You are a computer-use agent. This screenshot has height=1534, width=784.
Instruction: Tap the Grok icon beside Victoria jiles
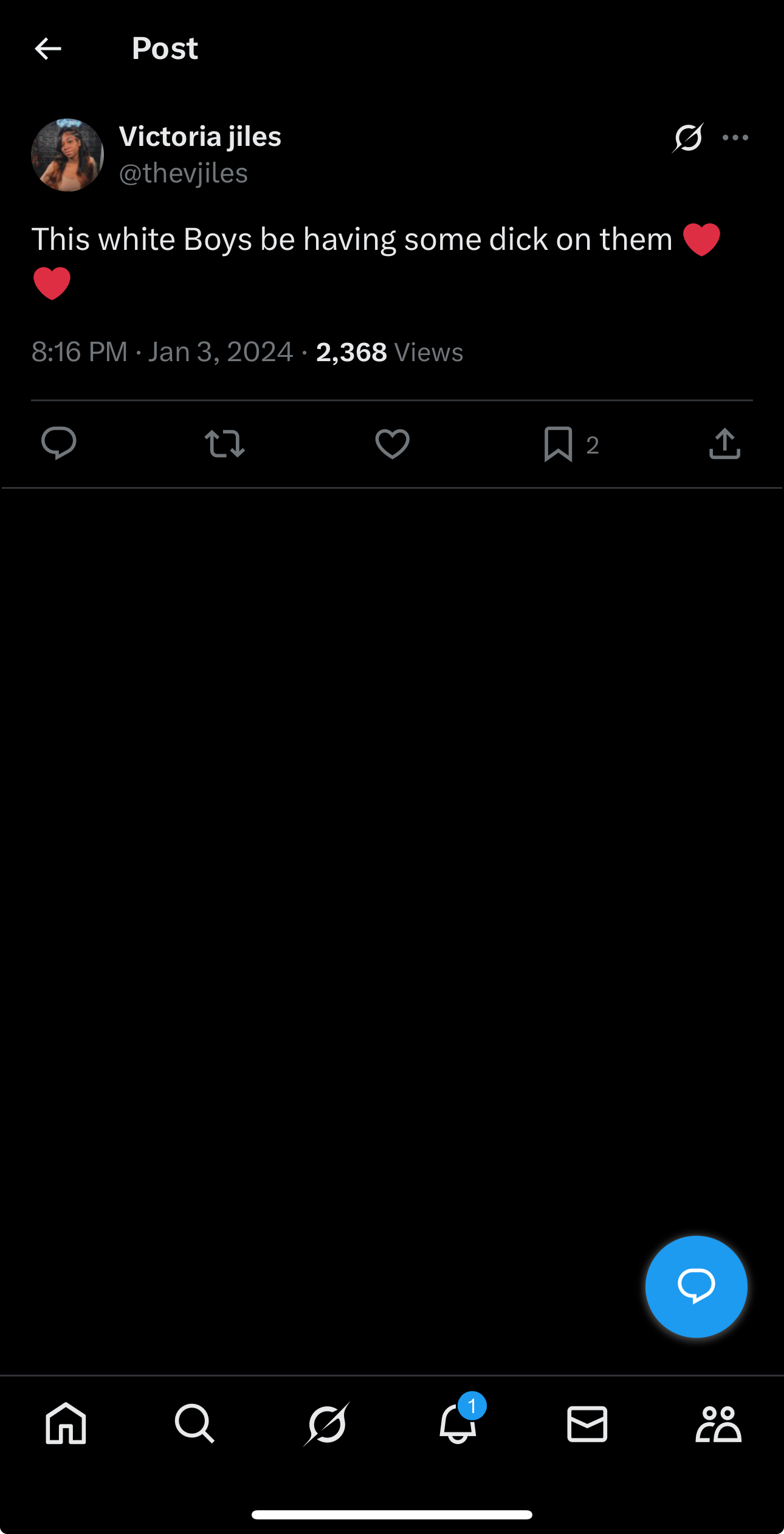pos(688,137)
